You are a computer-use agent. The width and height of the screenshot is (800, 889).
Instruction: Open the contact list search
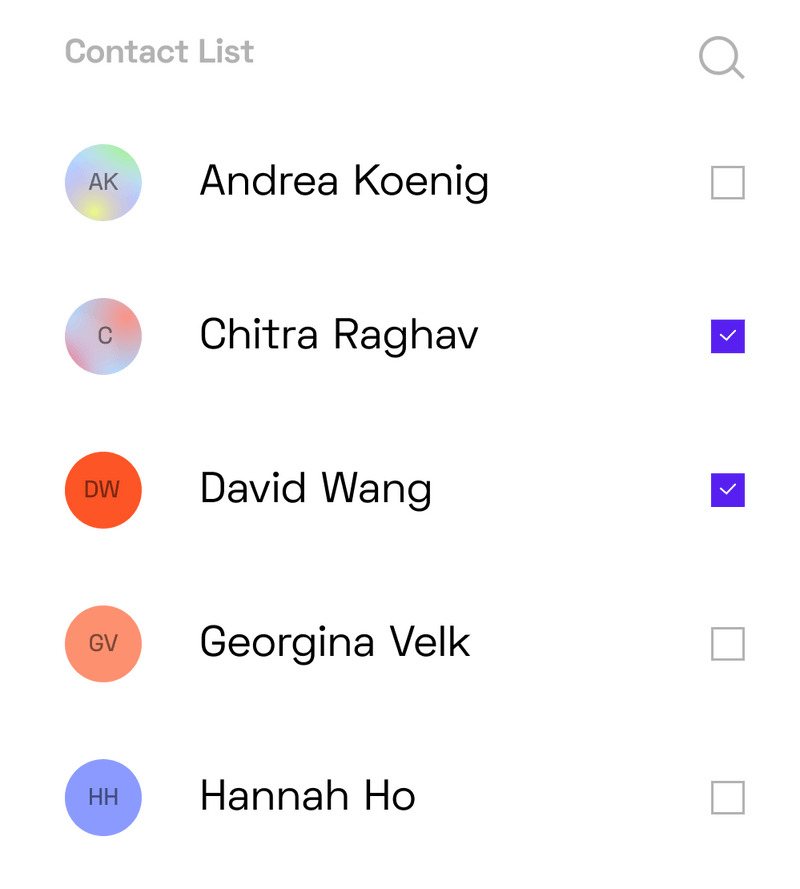721,57
